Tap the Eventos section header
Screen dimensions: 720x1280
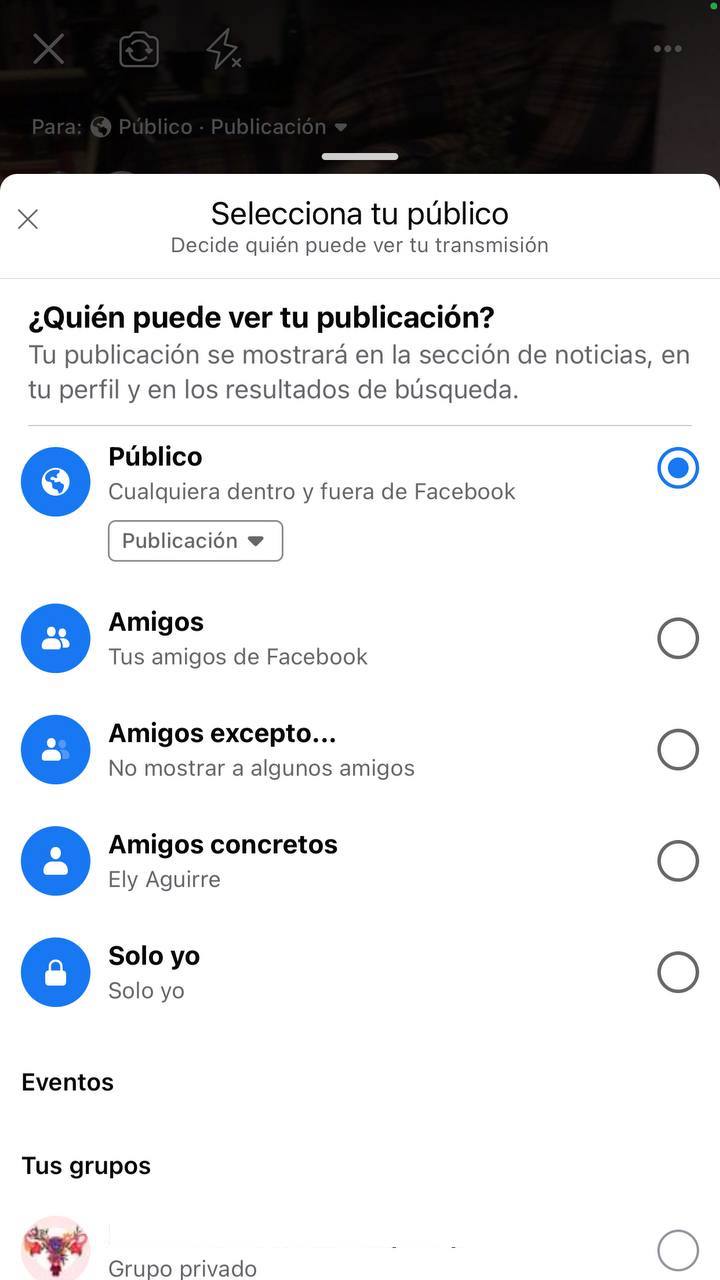tap(67, 1081)
